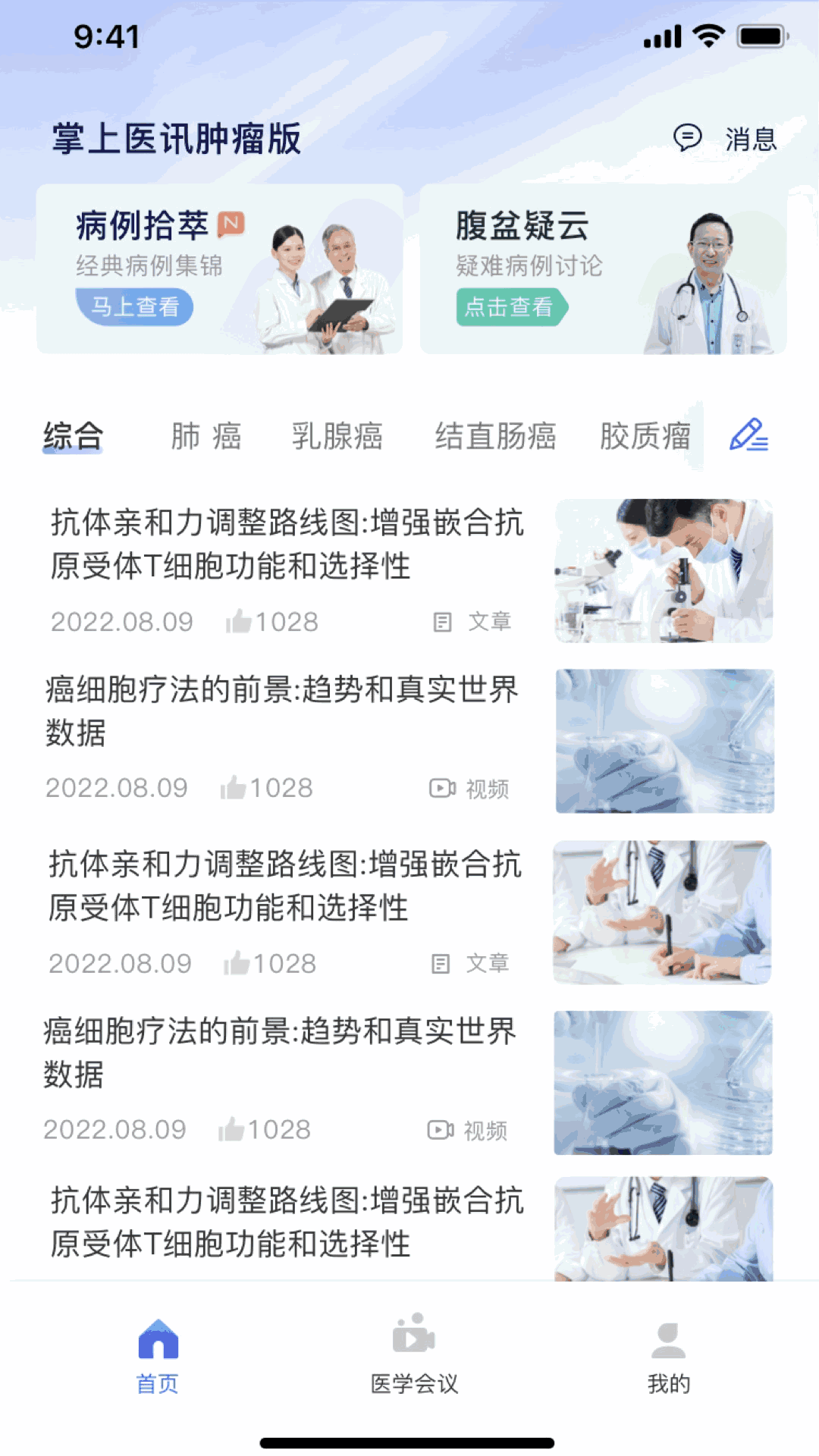The height and width of the screenshot is (1456, 819).
Task: Select the 综合 tab
Action: coord(73,436)
